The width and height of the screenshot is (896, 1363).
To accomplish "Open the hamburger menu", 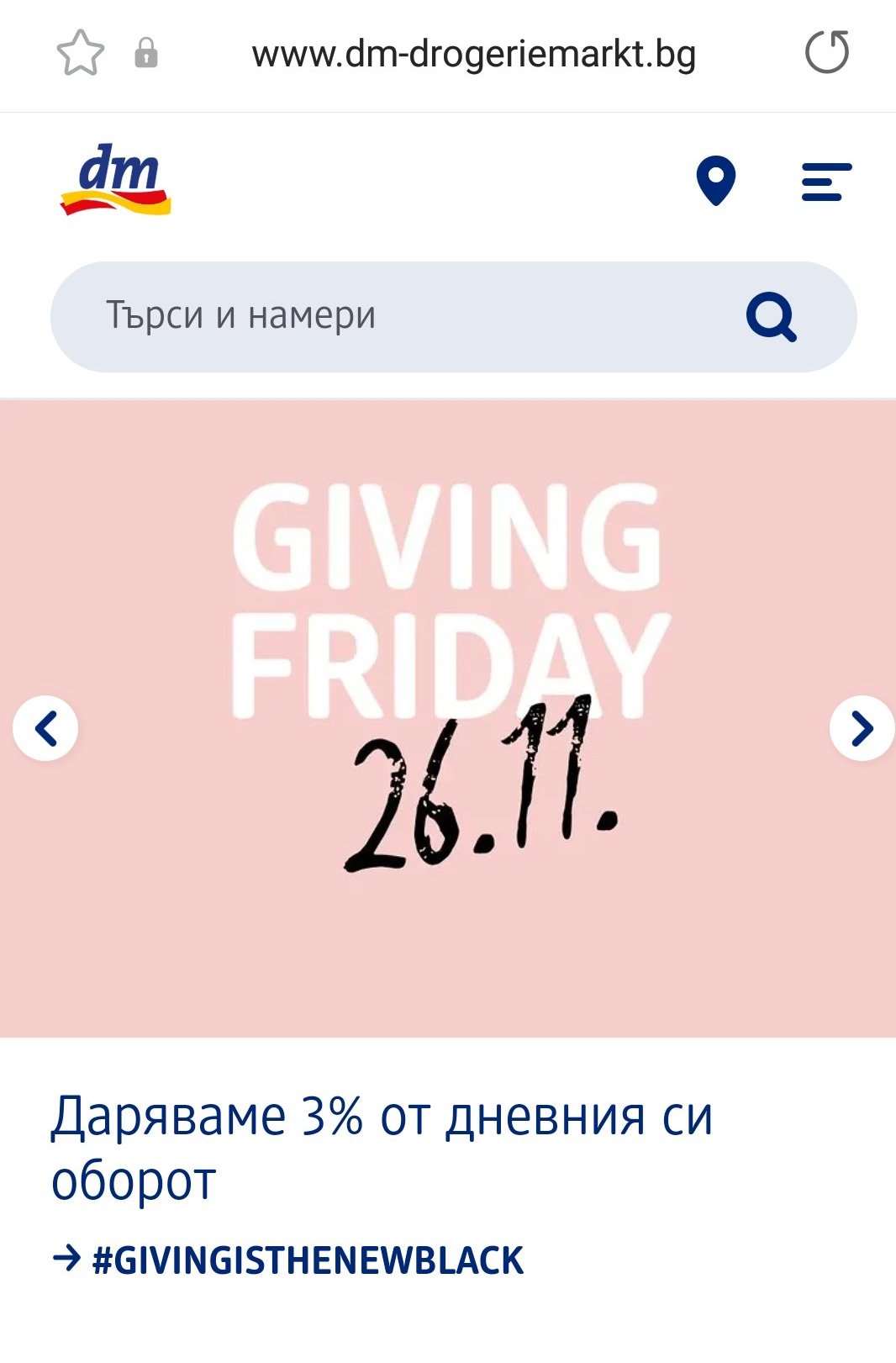I will click(x=826, y=182).
